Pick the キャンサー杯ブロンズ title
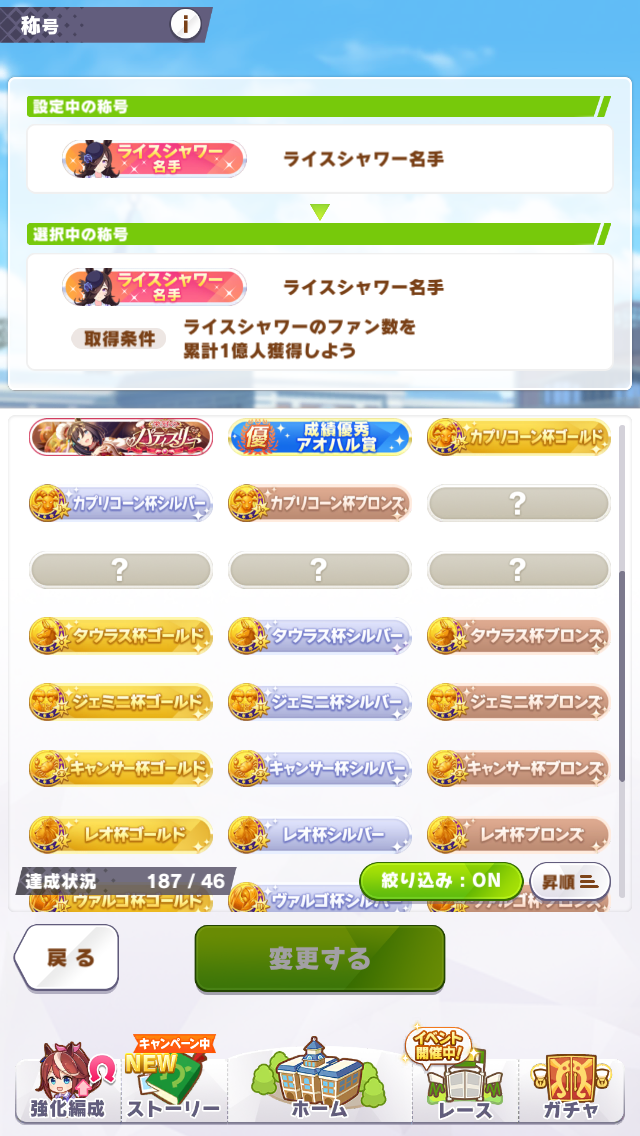The image size is (640, 1136). point(518,768)
